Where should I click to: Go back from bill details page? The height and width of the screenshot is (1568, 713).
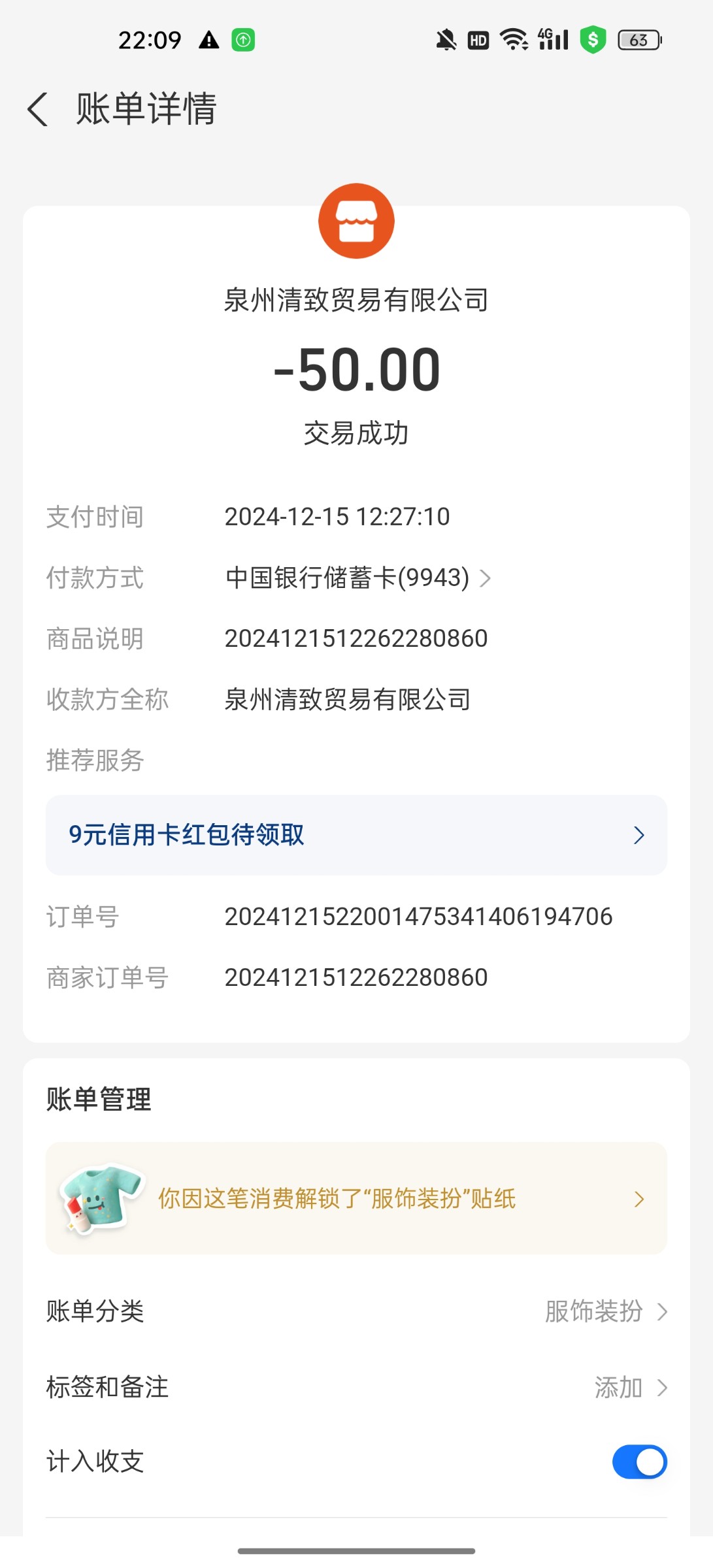coord(38,108)
